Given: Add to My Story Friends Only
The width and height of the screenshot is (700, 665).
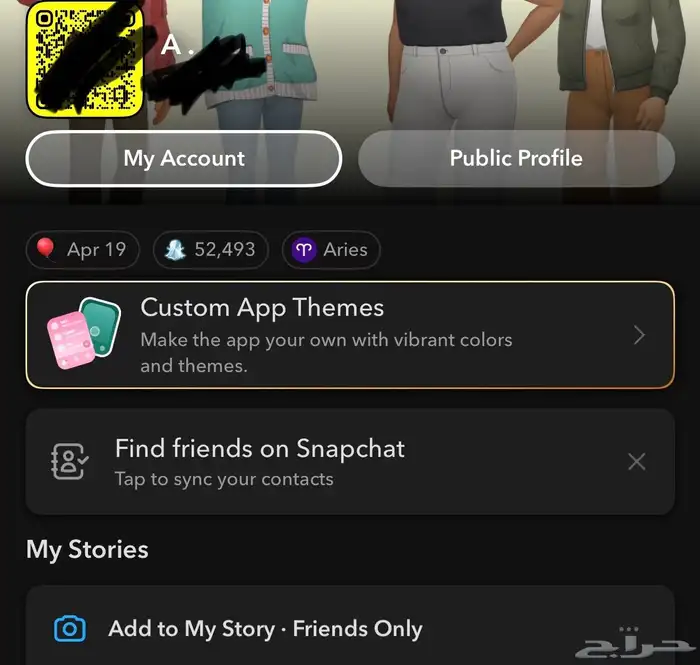Looking at the screenshot, I should click(x=265, y=628).
